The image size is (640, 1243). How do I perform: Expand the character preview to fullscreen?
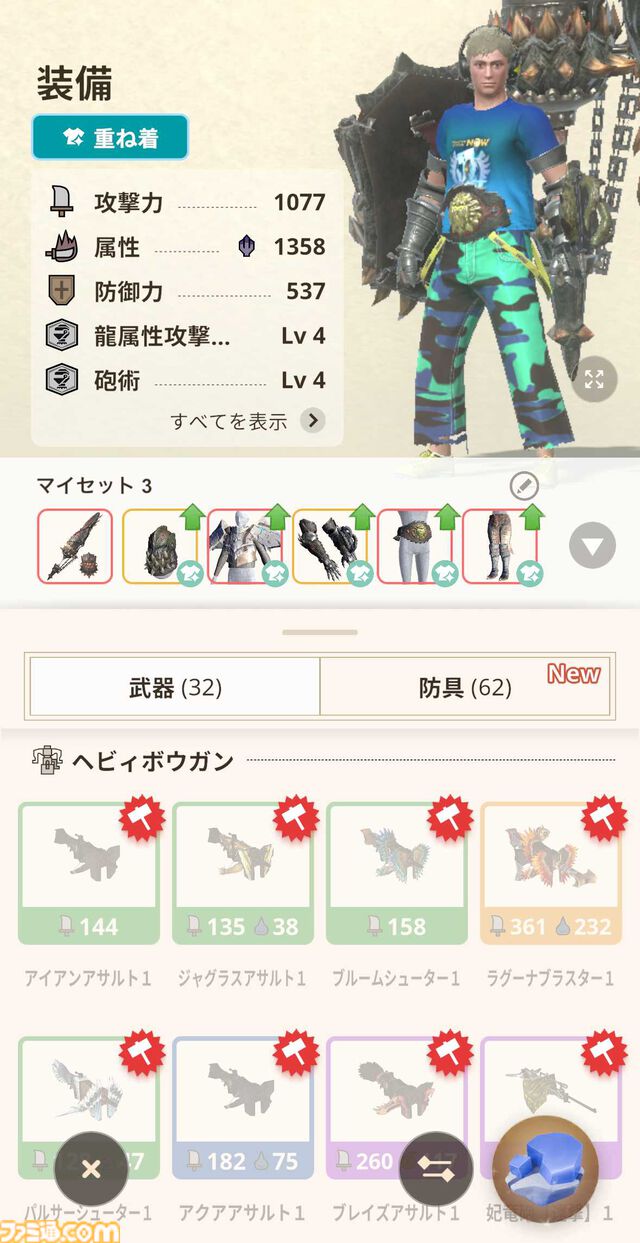point(594,379)
